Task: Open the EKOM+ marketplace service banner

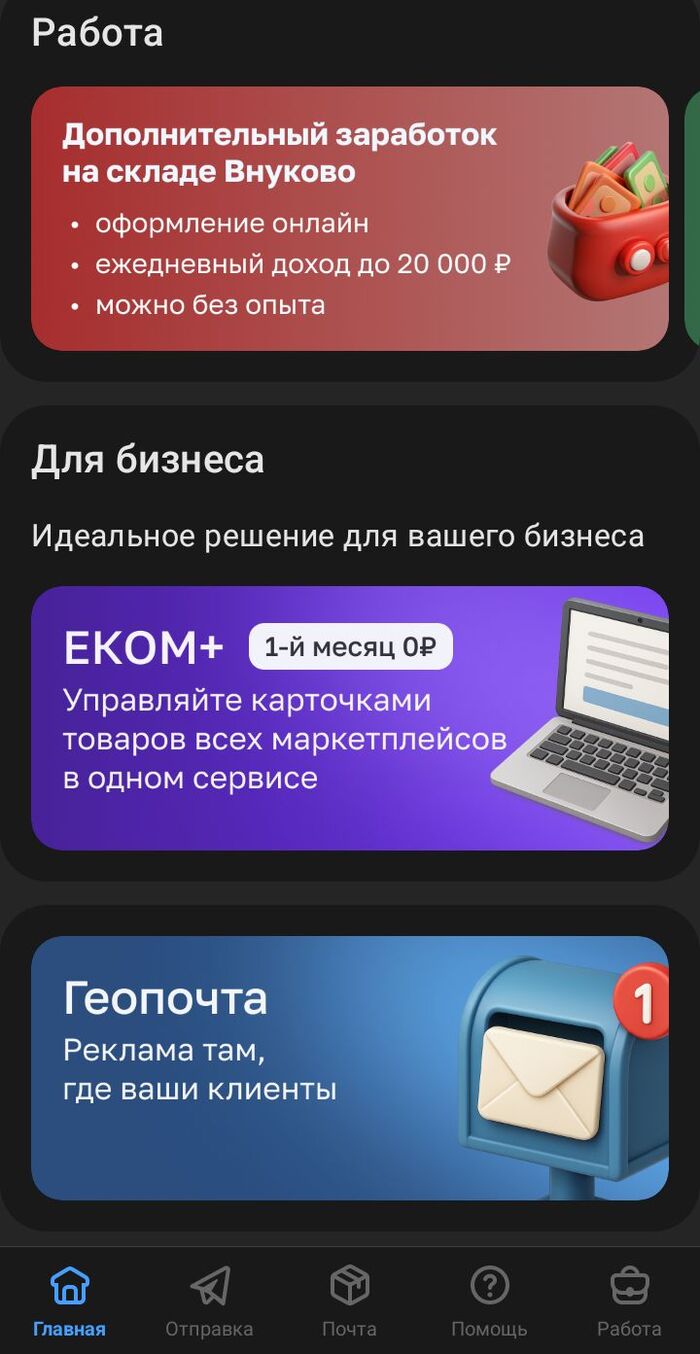Action: pos(349,718)
